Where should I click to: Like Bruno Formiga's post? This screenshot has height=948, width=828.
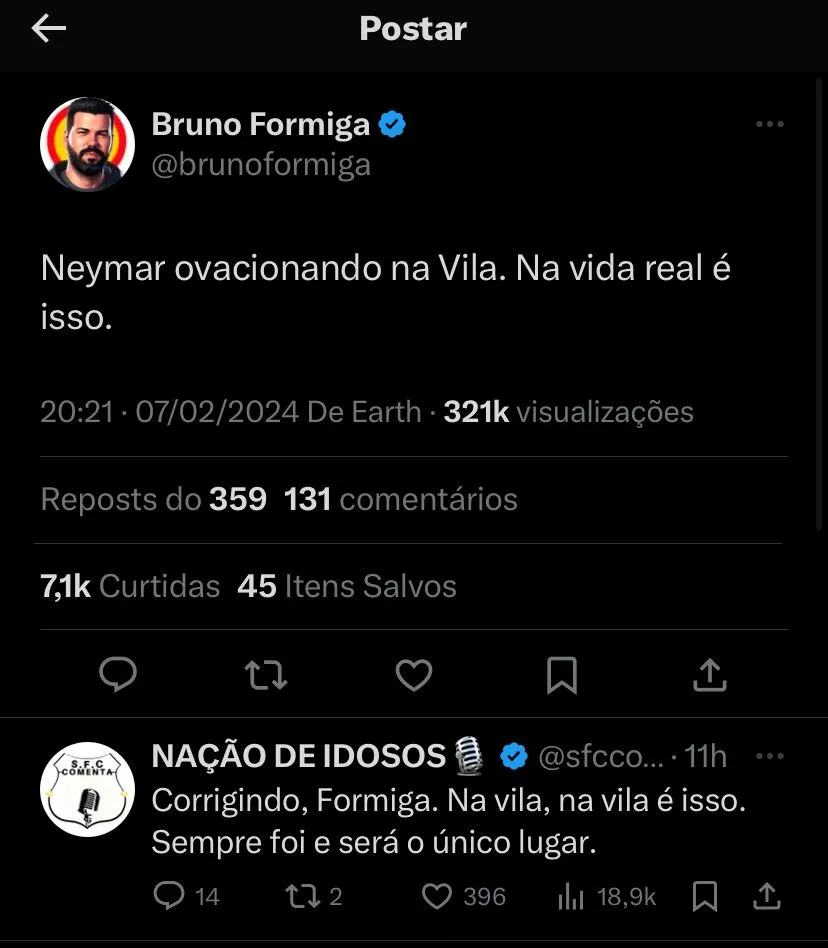[414, 677]
